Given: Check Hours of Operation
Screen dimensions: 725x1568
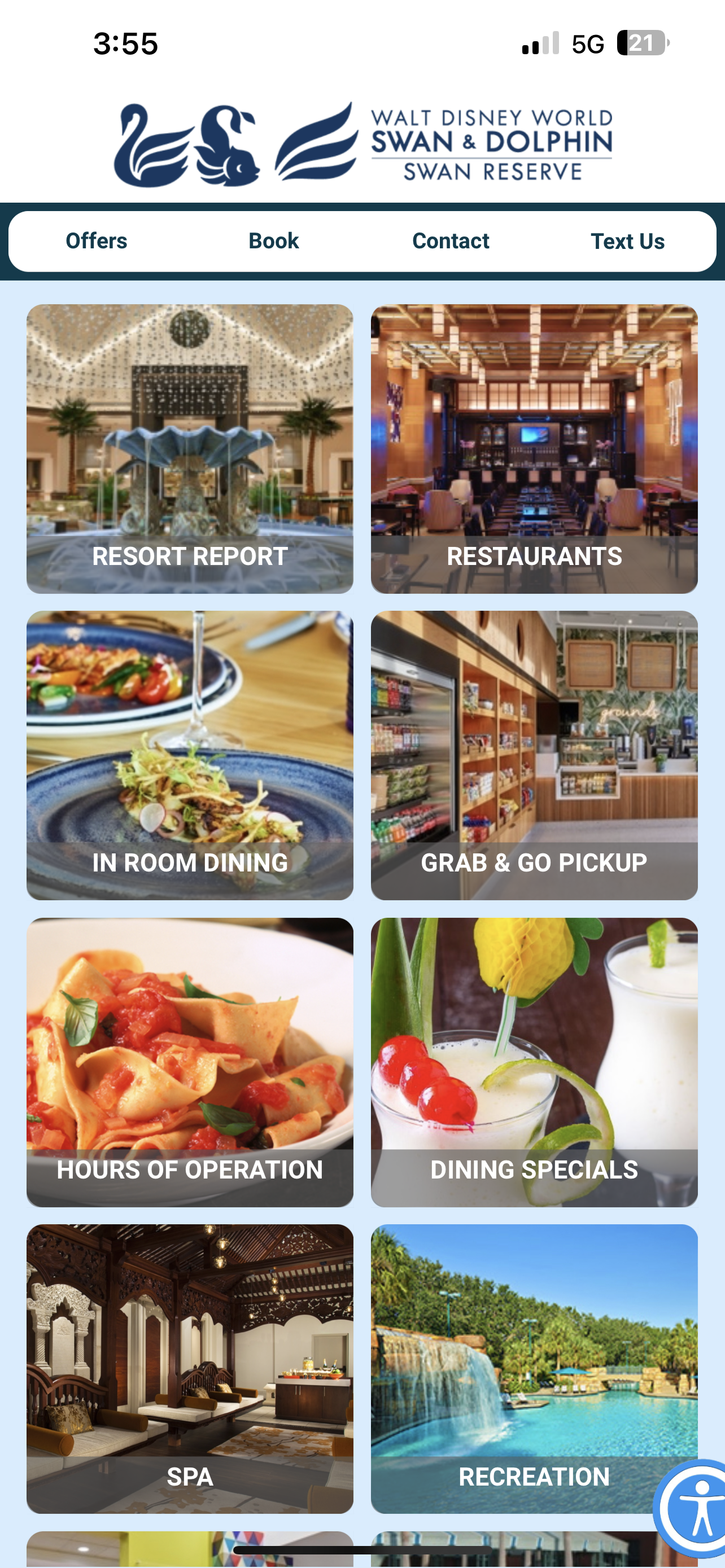Looking at the screenshot, I should pyautogui.click(x=190, y=1062).
